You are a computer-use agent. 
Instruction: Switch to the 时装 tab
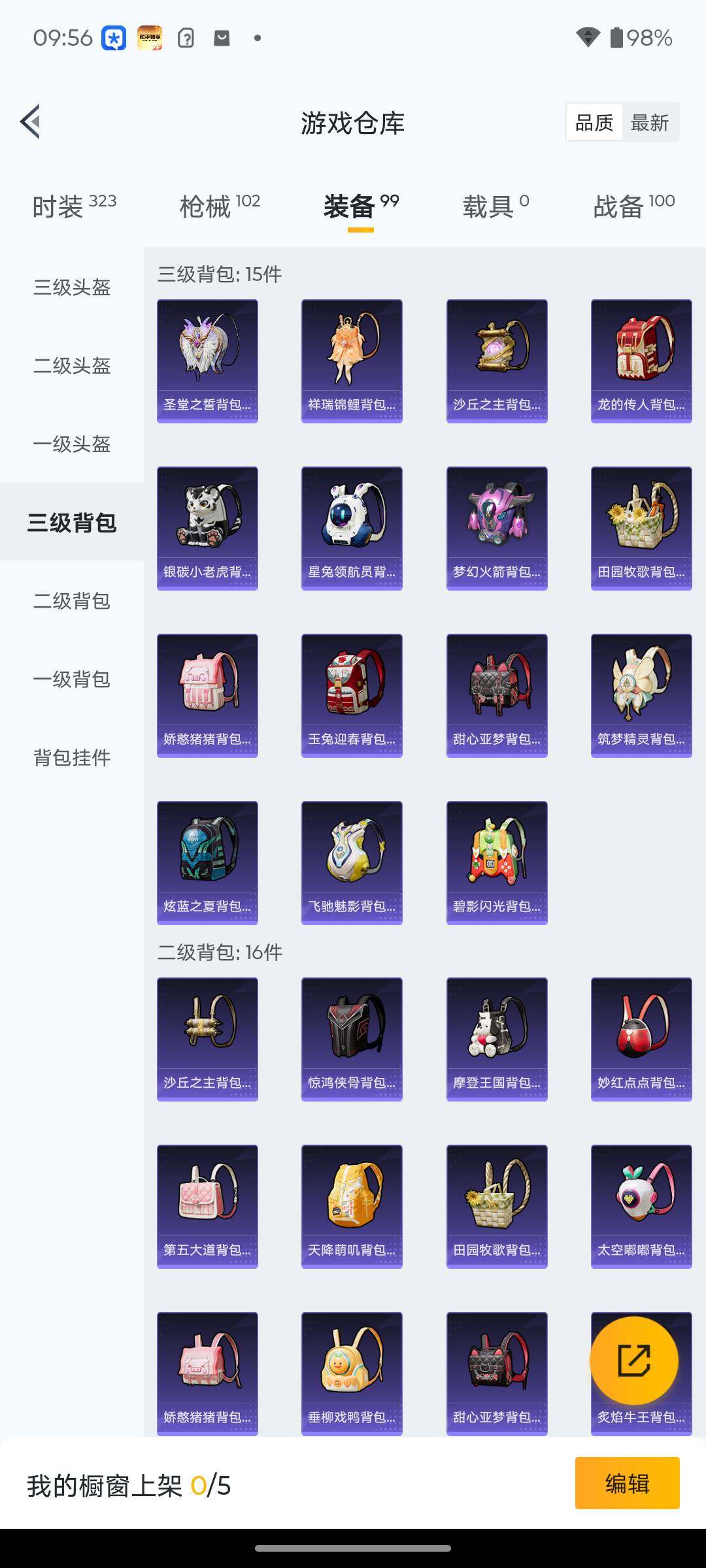pos(74,206)
